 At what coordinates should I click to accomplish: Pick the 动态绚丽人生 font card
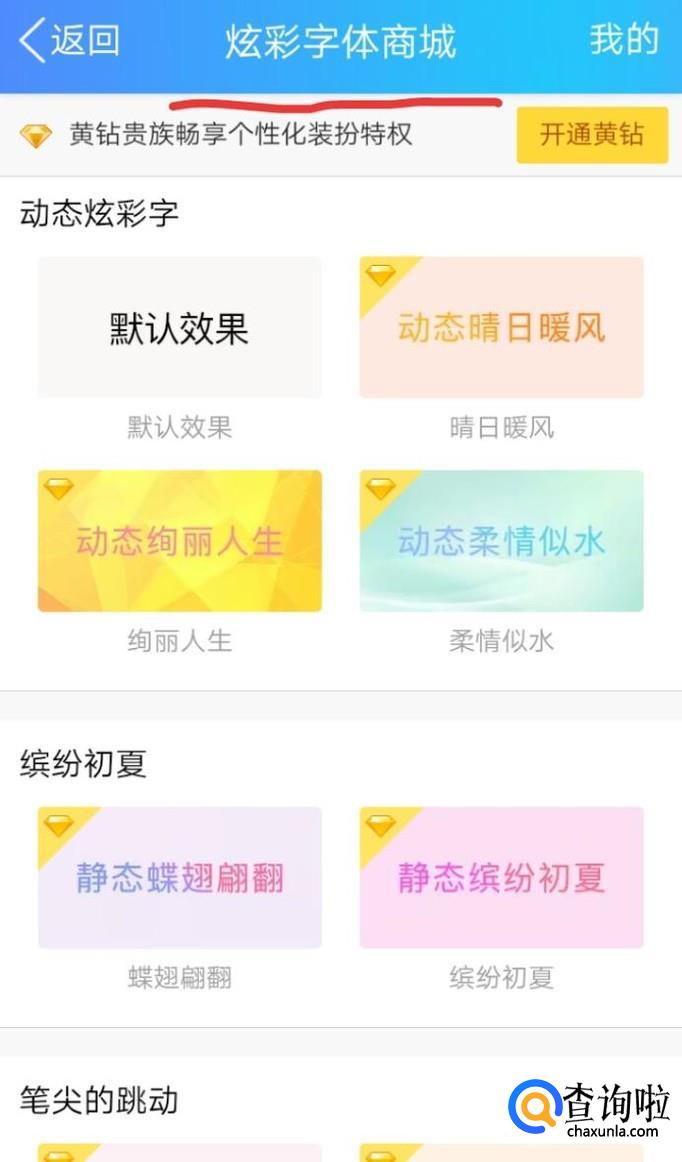(180, 541)
